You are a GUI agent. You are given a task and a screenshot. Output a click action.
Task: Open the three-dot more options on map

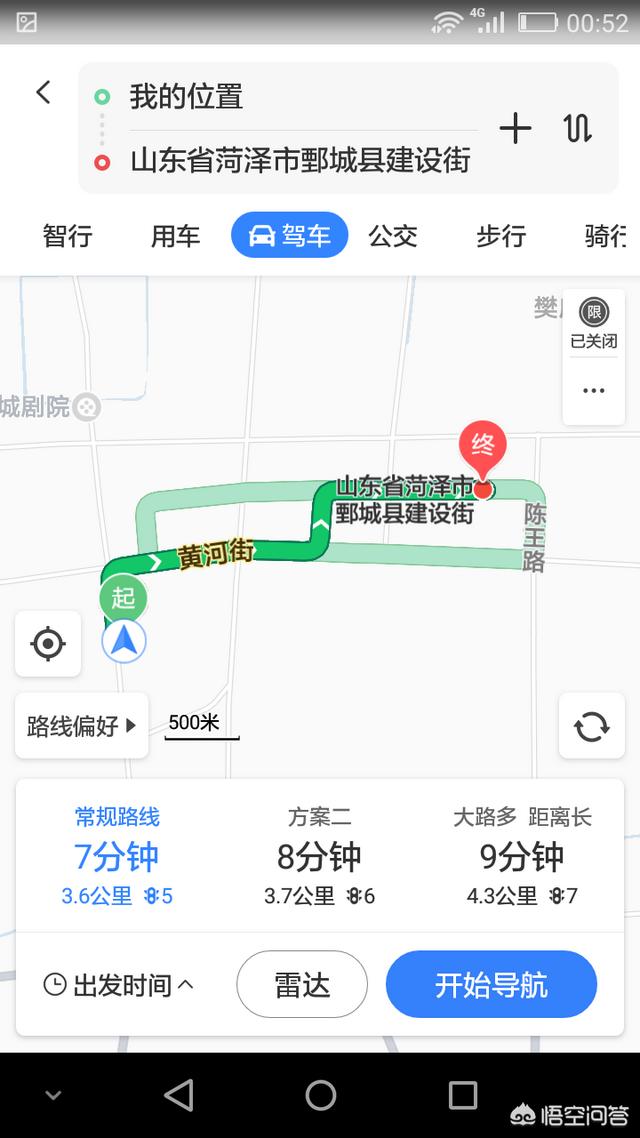[594, 391]
